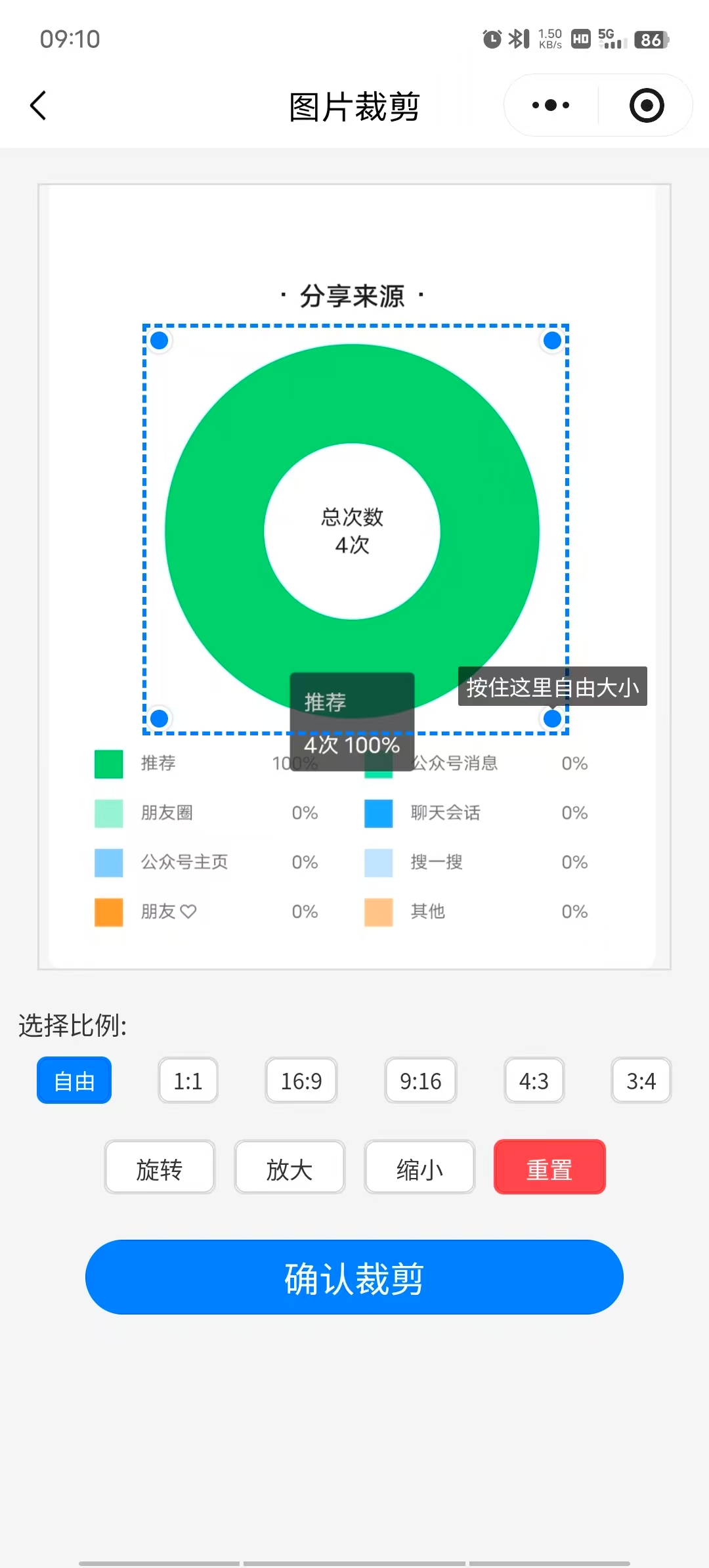Select the 9:16 ratio option

[420, 1081]
